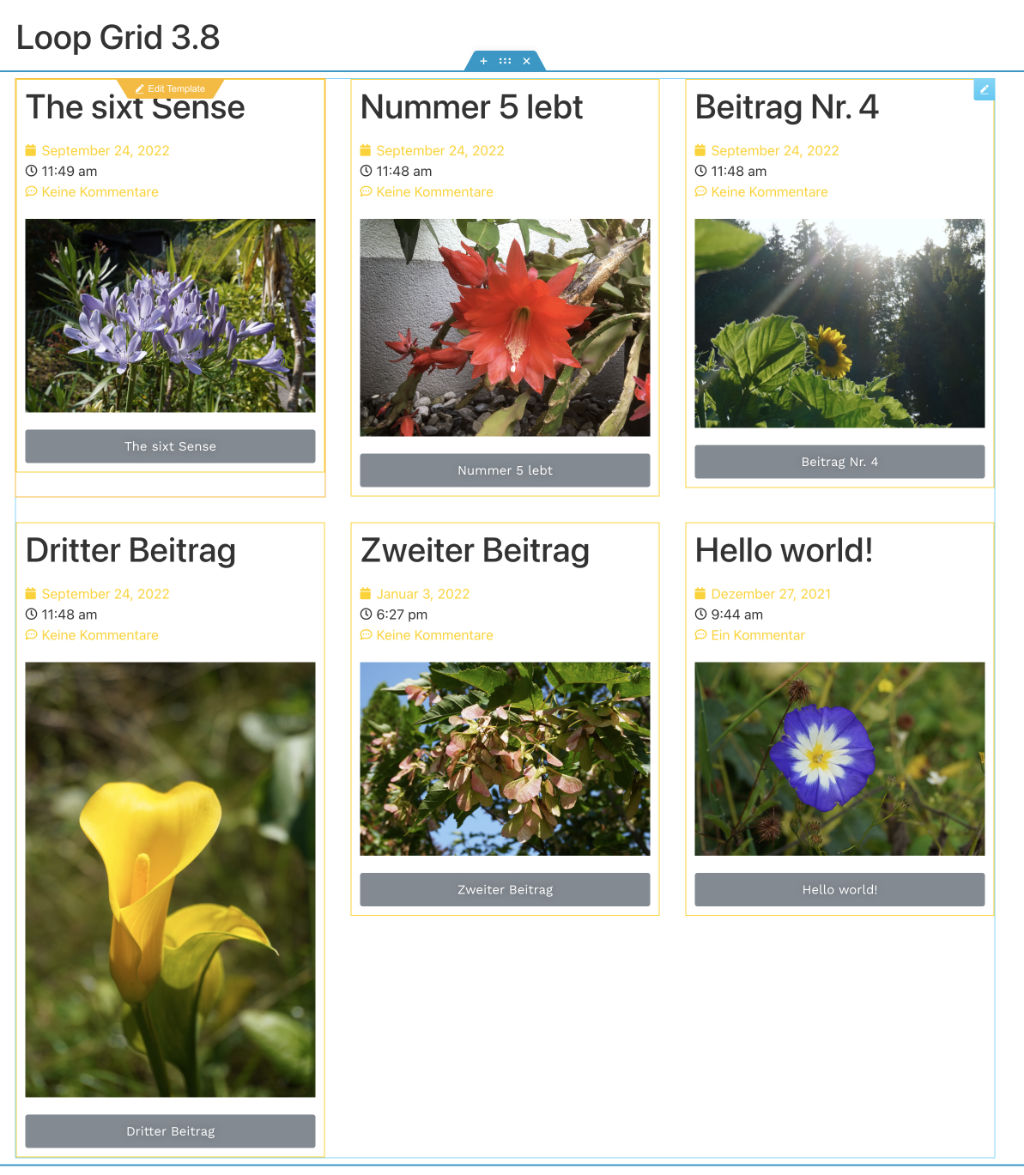
Task: Open the 'Januar 3, 2022' date link
Action: click(x=422, y=594)
